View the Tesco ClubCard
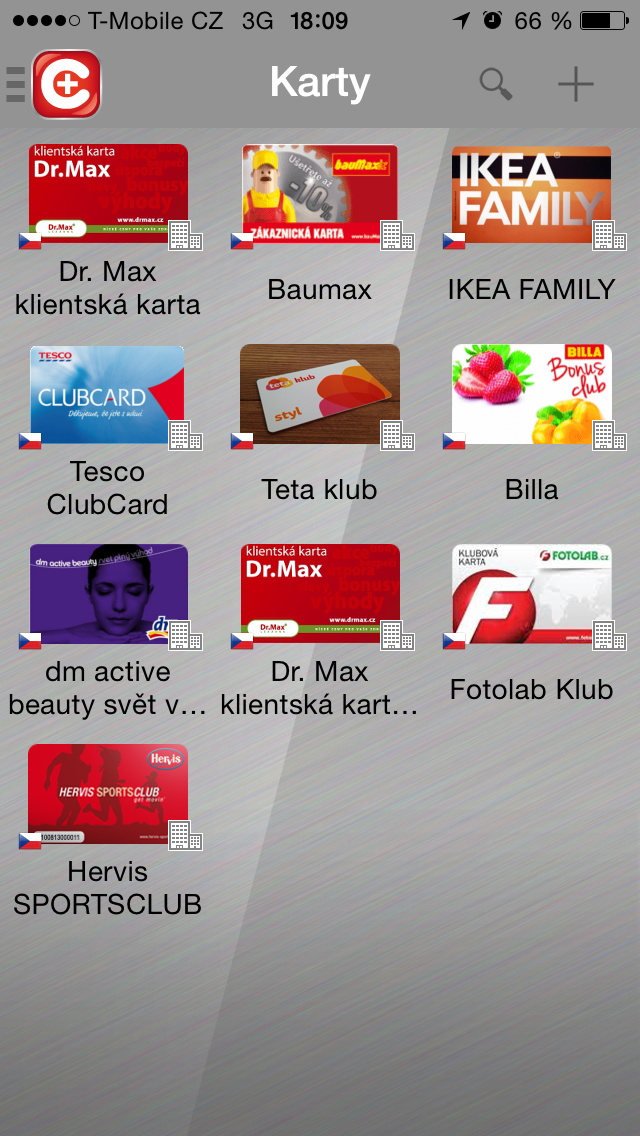The width and height of the screenshot is (640, 1136). tap(108, 394)
